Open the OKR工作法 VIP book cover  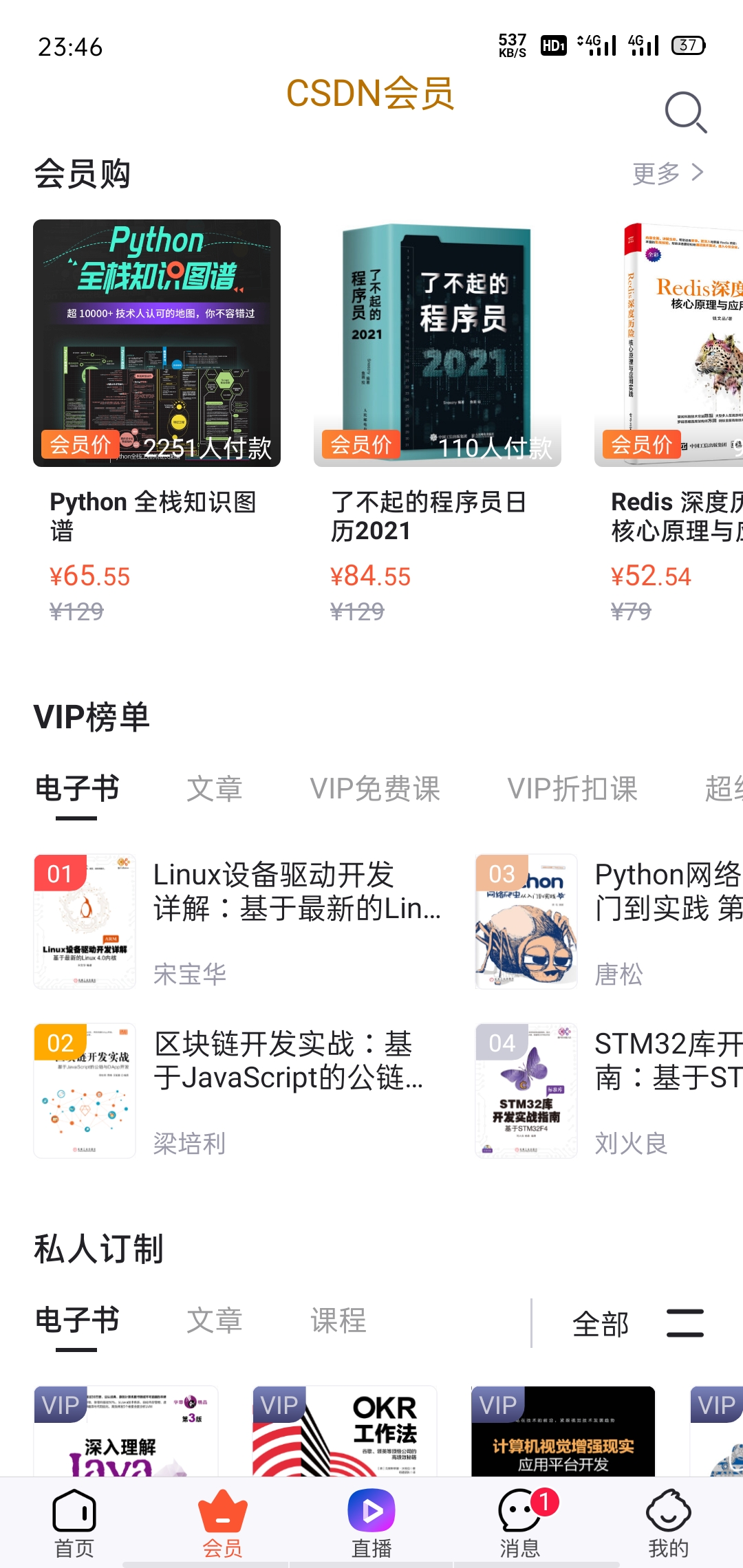(345, 1432)
